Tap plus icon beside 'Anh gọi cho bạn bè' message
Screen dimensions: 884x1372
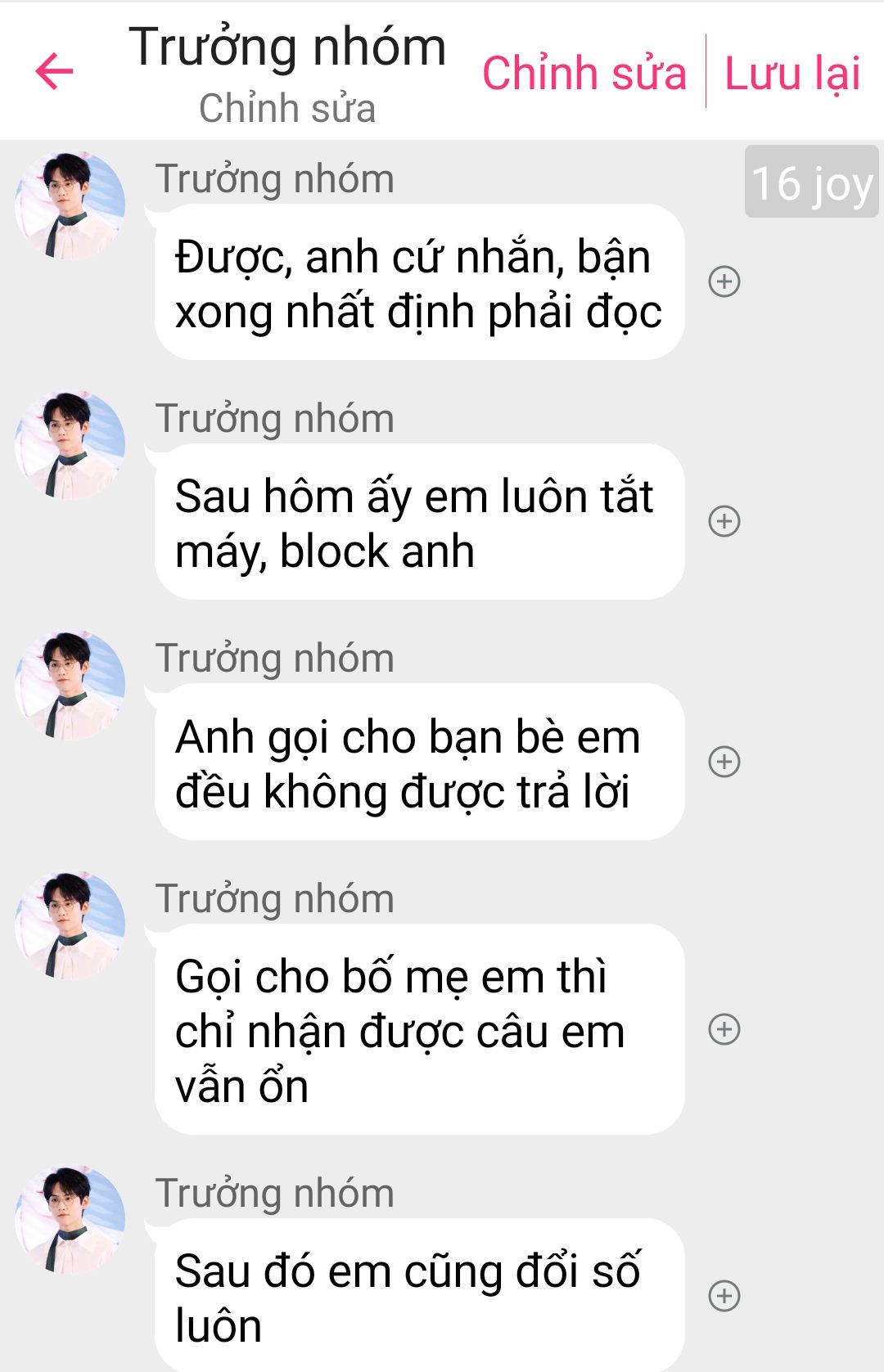(x=724, y=762)
